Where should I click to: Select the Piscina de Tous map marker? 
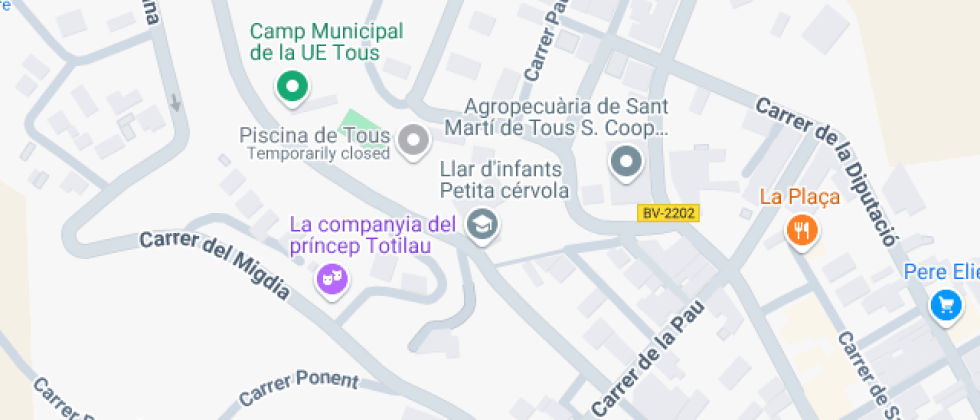[x=414, y=141]
